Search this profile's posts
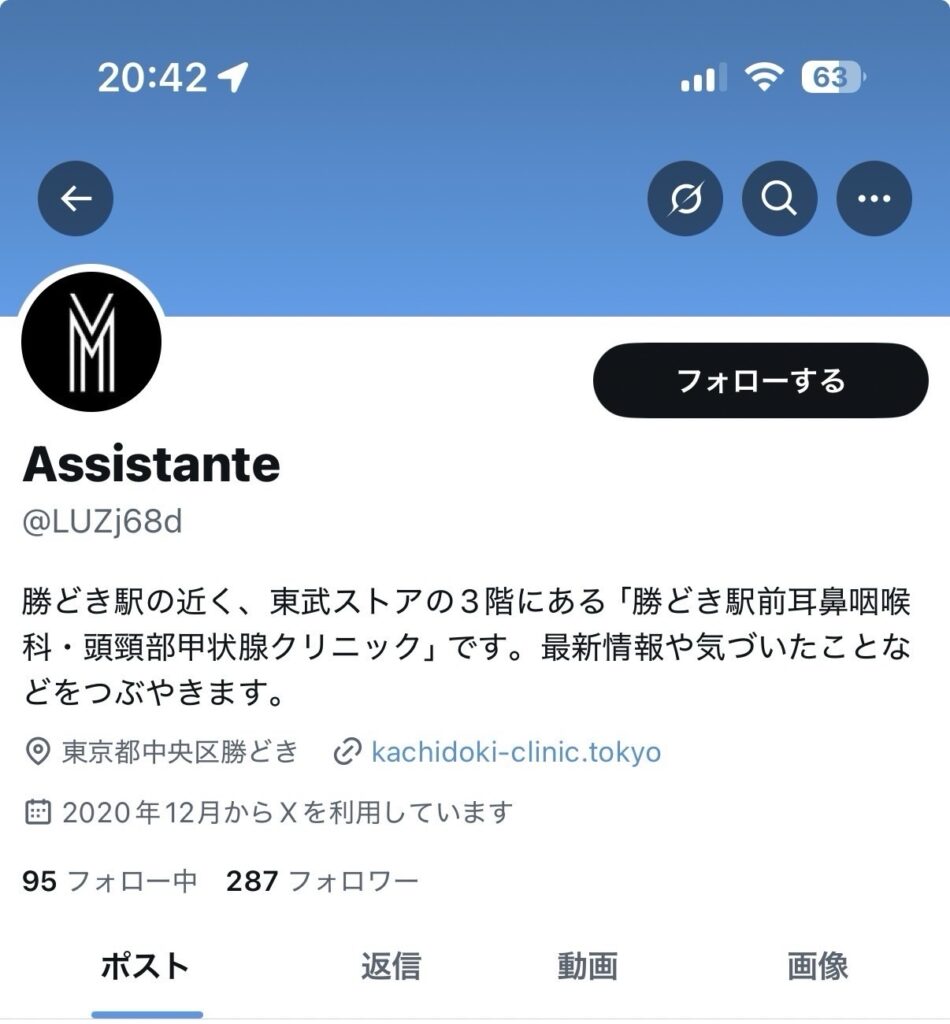 (x=779, y=199)
